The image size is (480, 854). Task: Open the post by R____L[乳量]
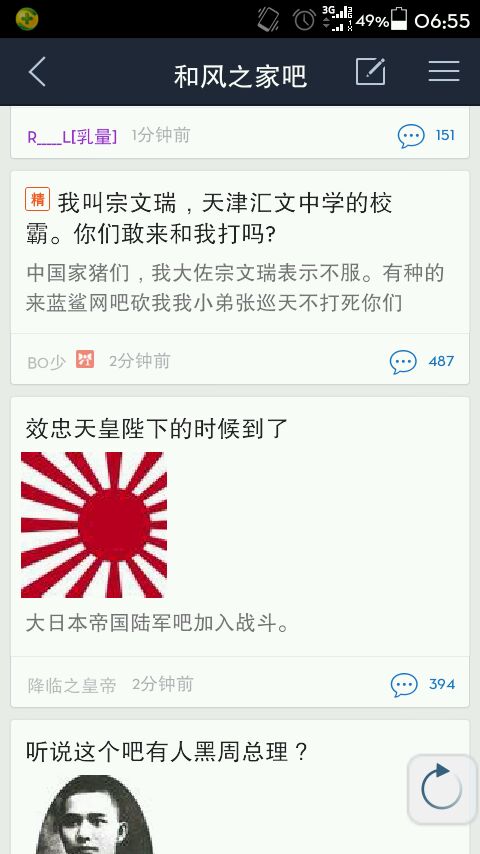pos(240,133)
